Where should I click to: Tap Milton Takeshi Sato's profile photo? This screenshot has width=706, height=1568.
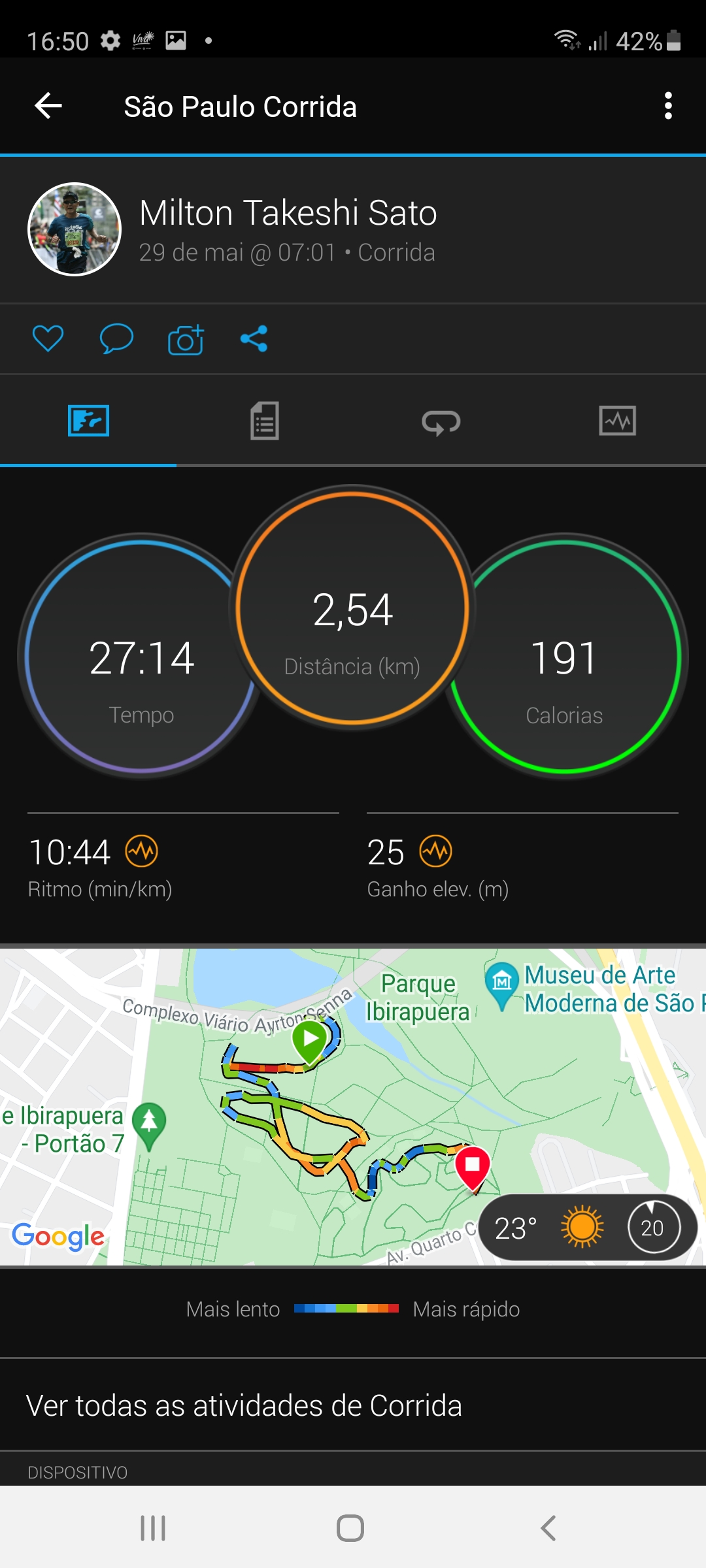75,229
